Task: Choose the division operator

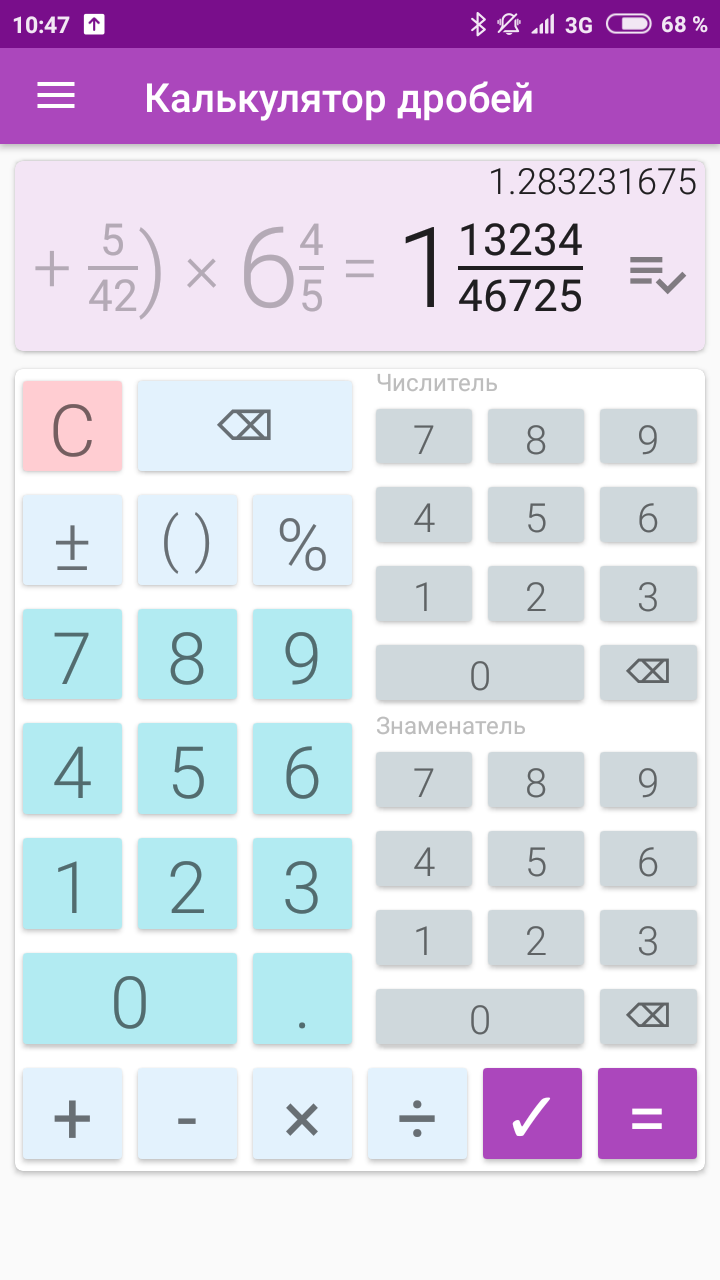Action: click(x=417, y=1114)
